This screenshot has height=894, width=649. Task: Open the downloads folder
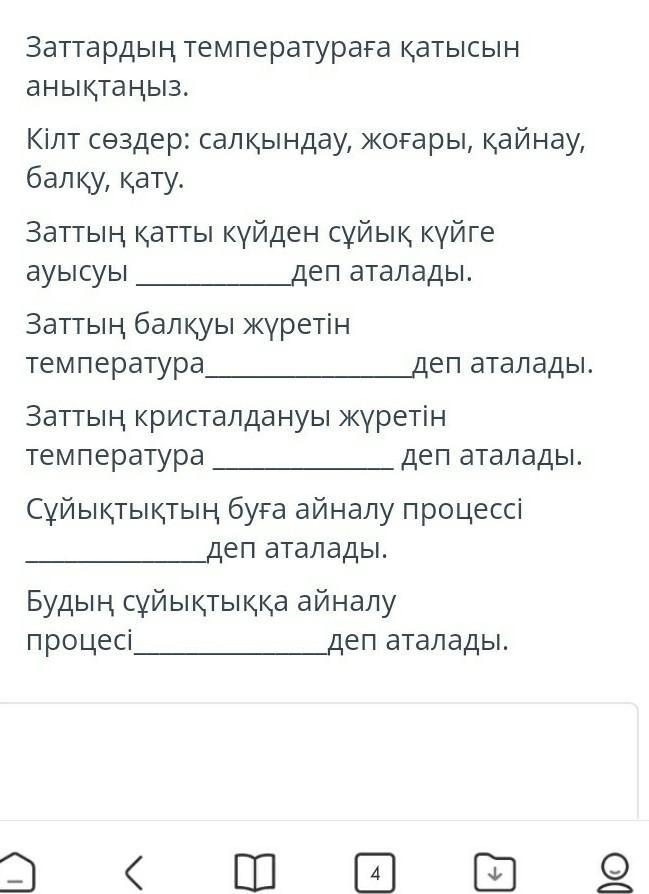point(494,873)
